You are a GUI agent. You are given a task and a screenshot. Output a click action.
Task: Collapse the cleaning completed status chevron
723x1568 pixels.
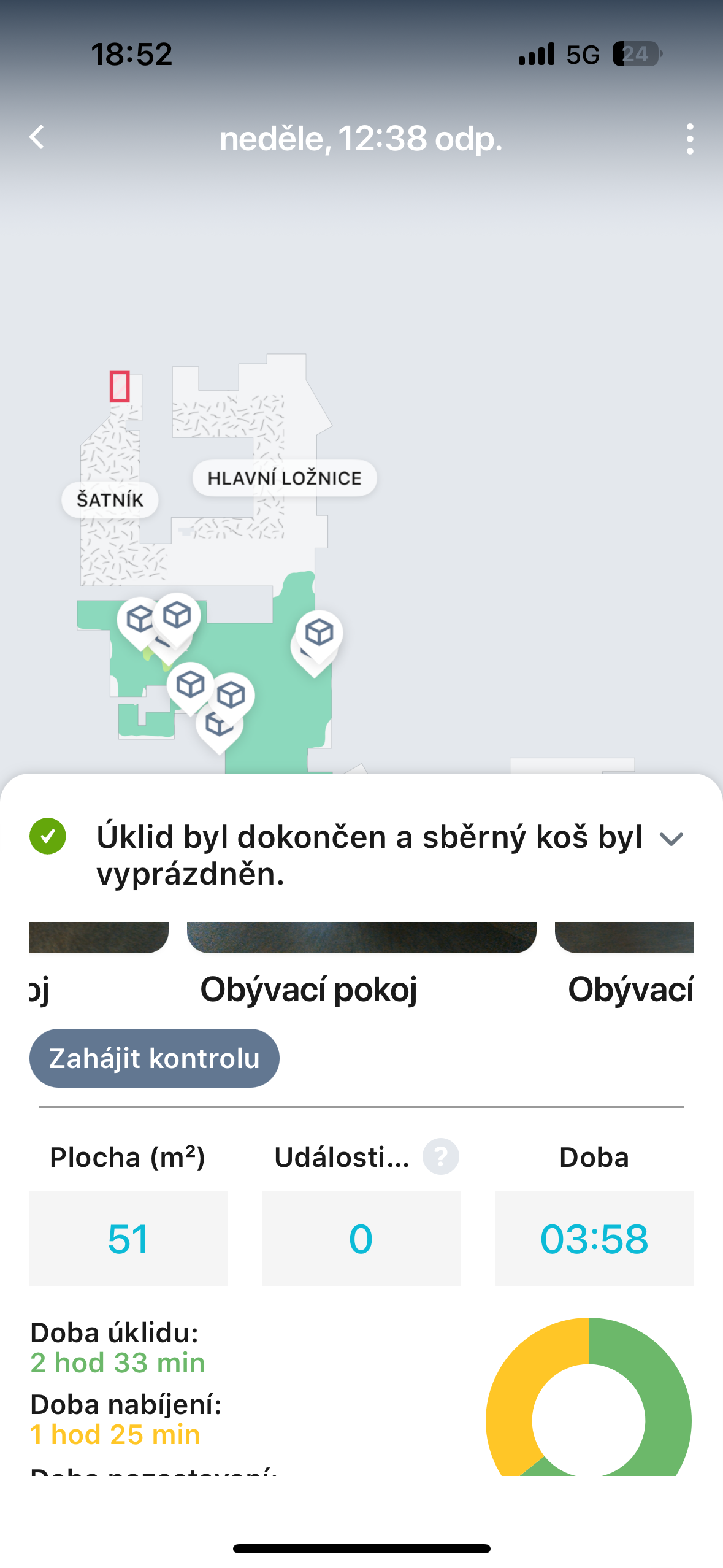click(671, 839)
